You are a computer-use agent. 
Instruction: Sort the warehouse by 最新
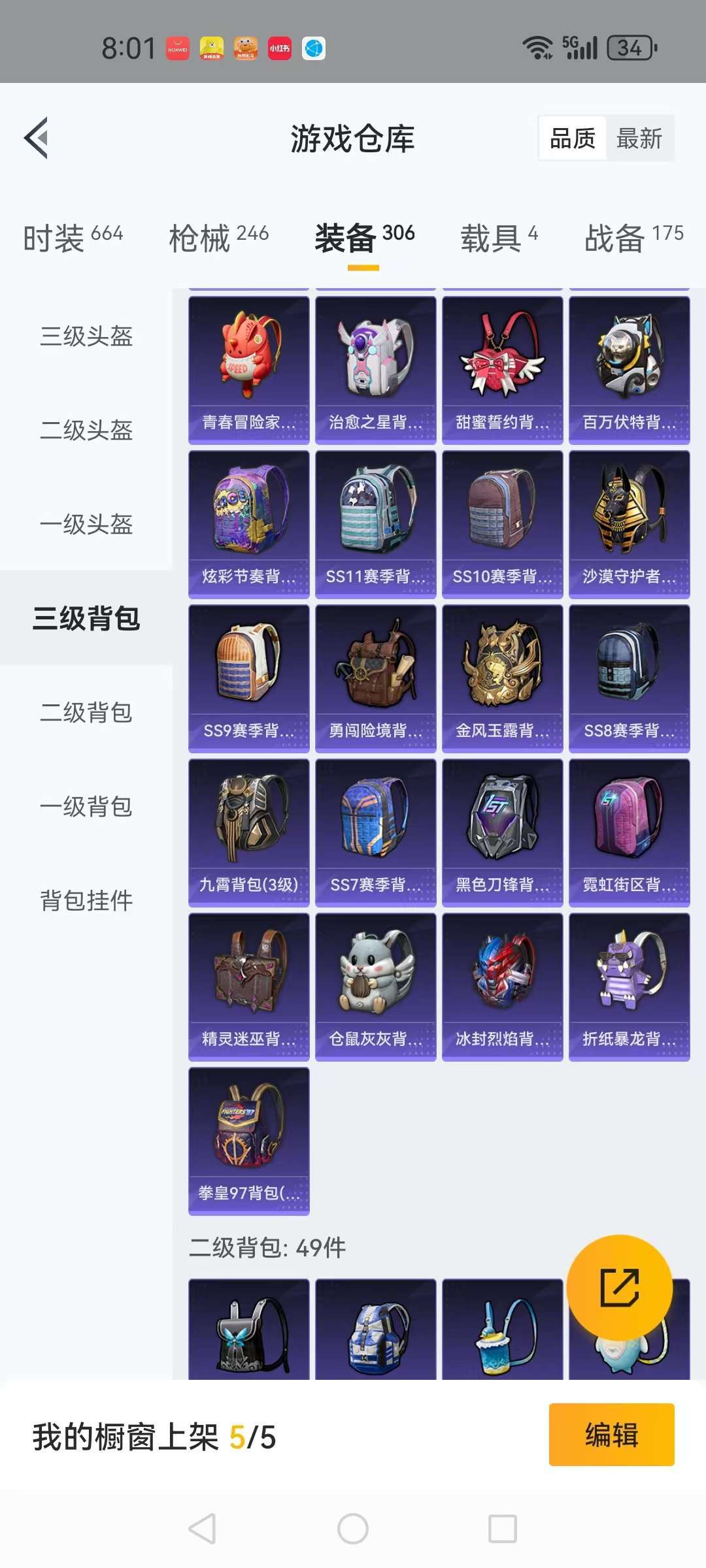(639, 139)
